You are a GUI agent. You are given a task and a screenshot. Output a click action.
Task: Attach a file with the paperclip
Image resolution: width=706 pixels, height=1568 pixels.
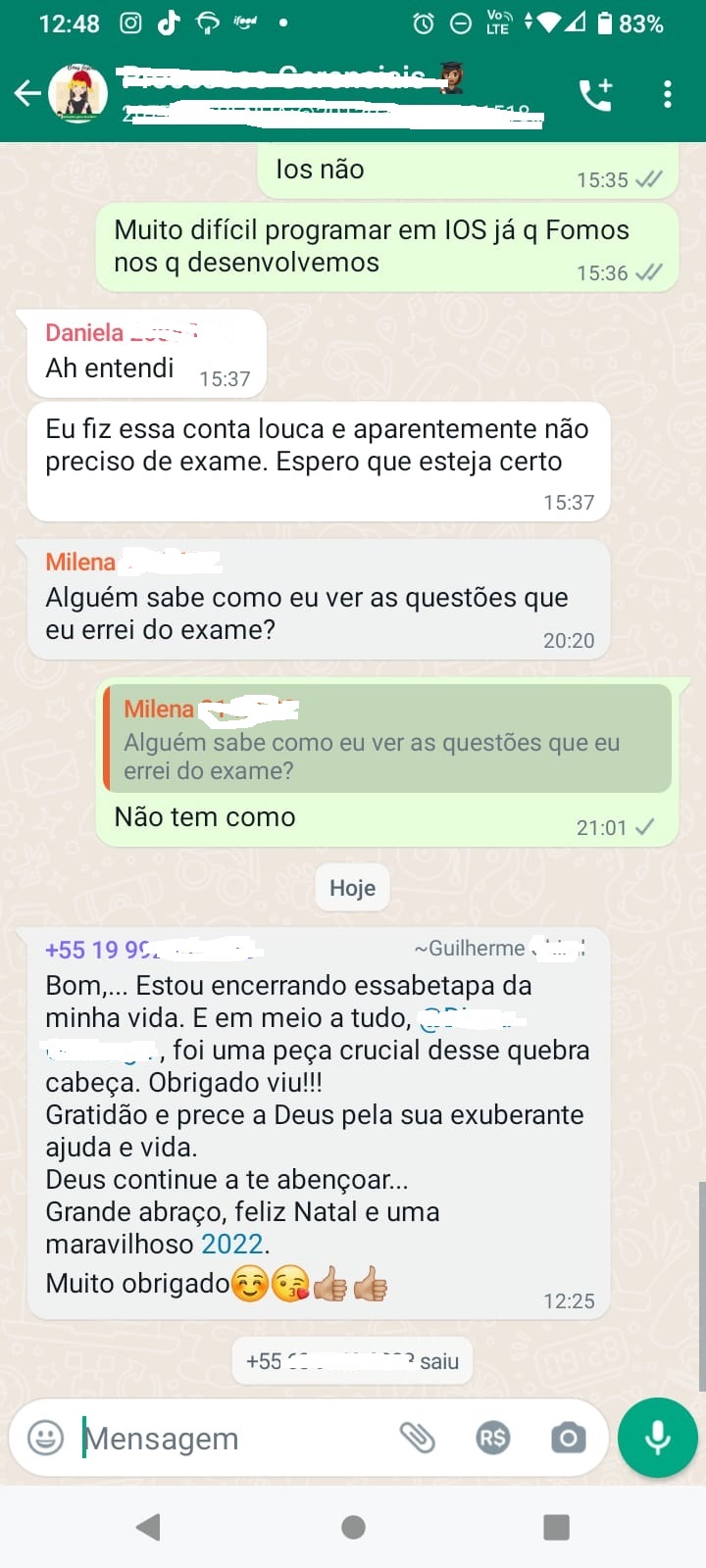coord(417,1438)
